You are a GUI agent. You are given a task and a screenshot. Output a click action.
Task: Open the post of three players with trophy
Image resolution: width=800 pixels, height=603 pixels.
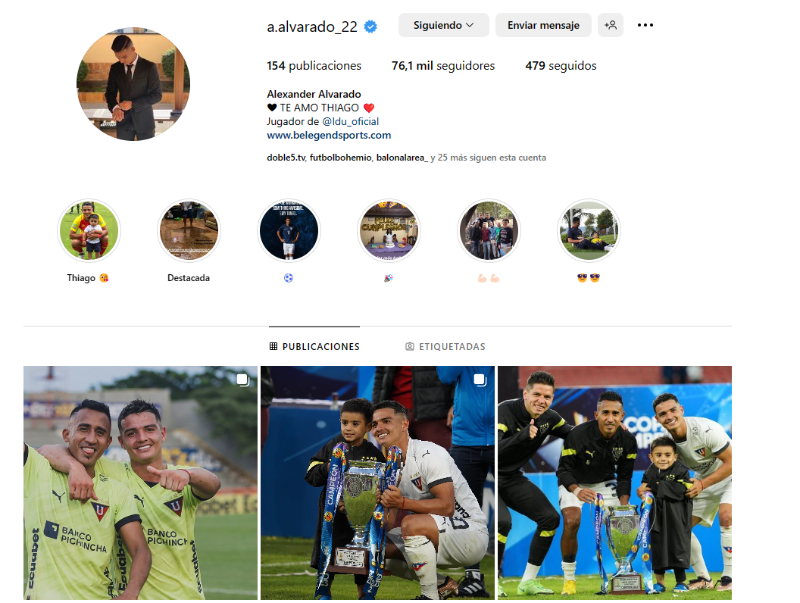615,483
